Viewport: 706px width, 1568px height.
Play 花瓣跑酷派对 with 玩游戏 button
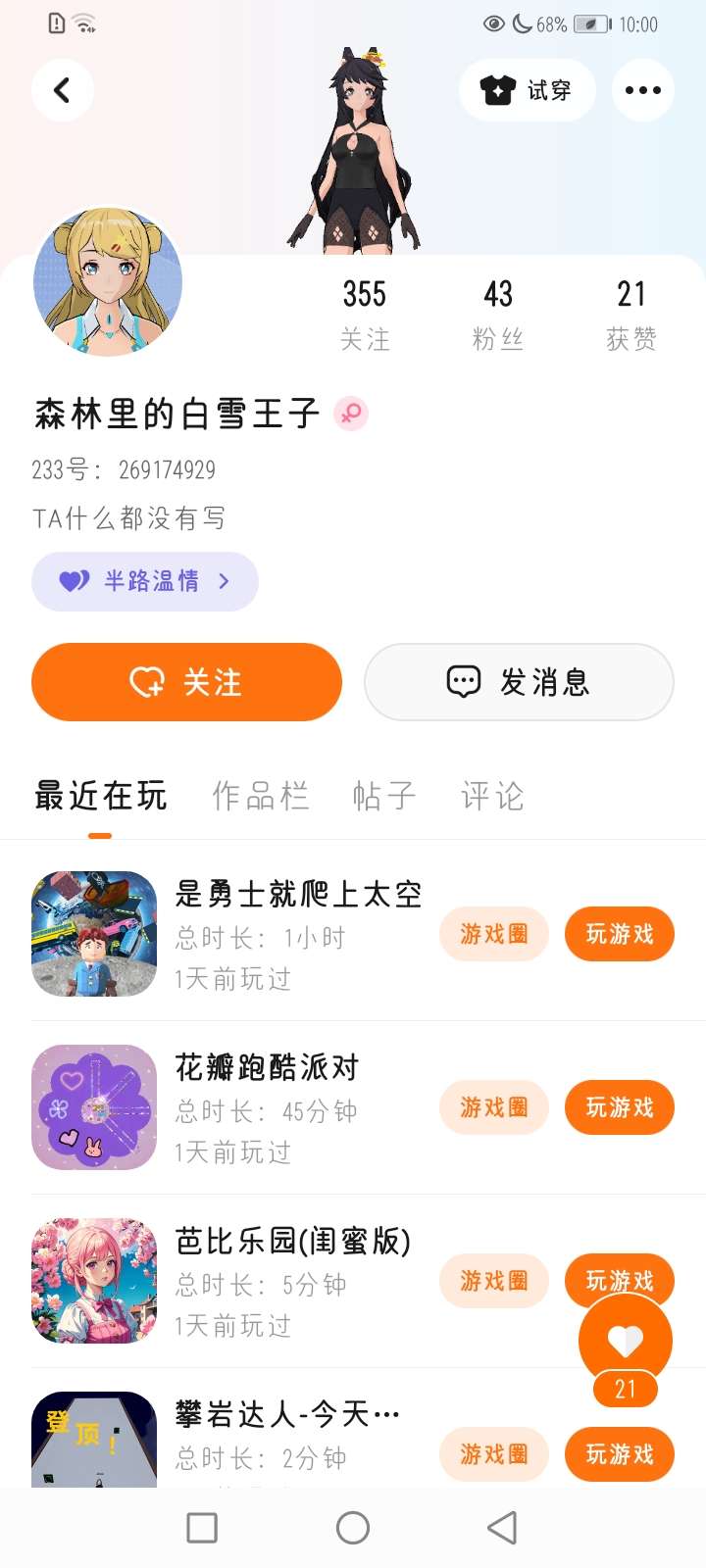(x=619, y=1107)
